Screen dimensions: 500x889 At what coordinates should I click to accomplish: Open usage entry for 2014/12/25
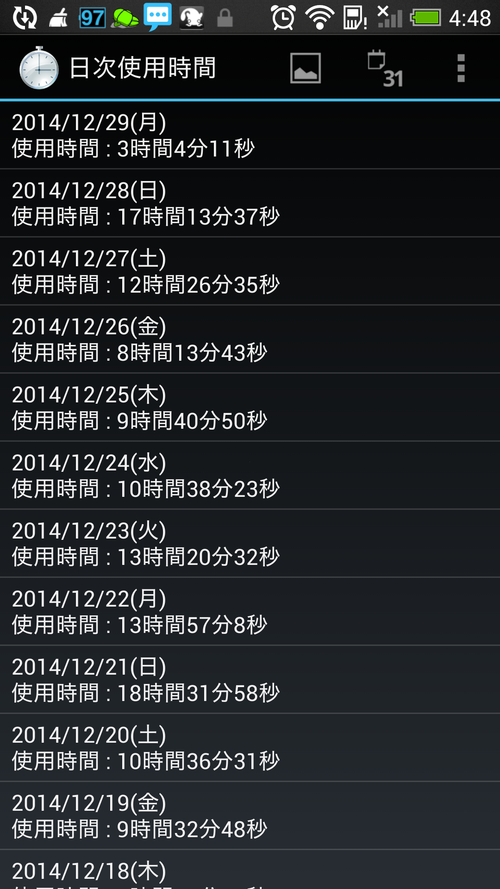[250, 407]
